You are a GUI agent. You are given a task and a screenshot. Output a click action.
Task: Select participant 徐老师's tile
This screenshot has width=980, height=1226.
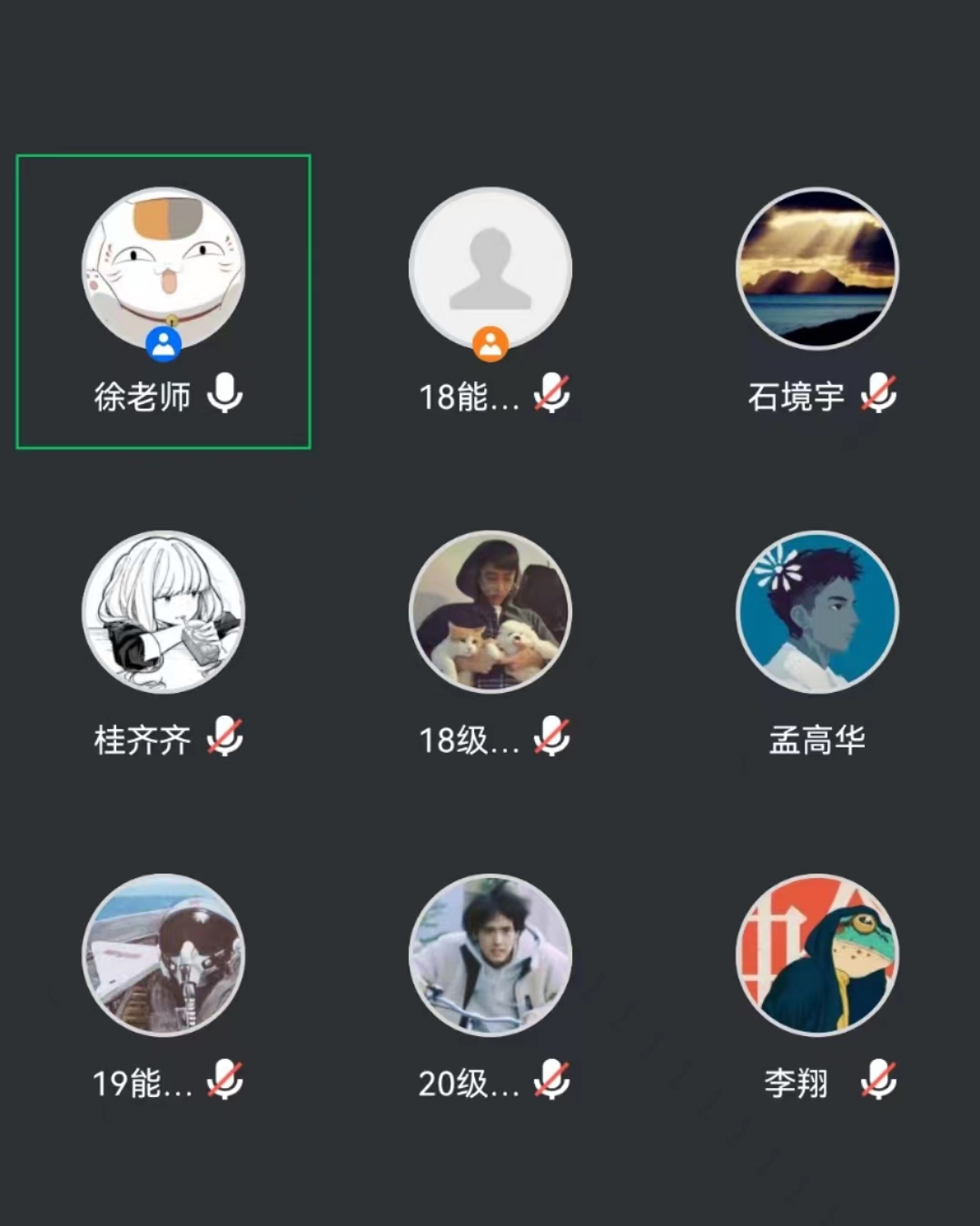[163, 300]
